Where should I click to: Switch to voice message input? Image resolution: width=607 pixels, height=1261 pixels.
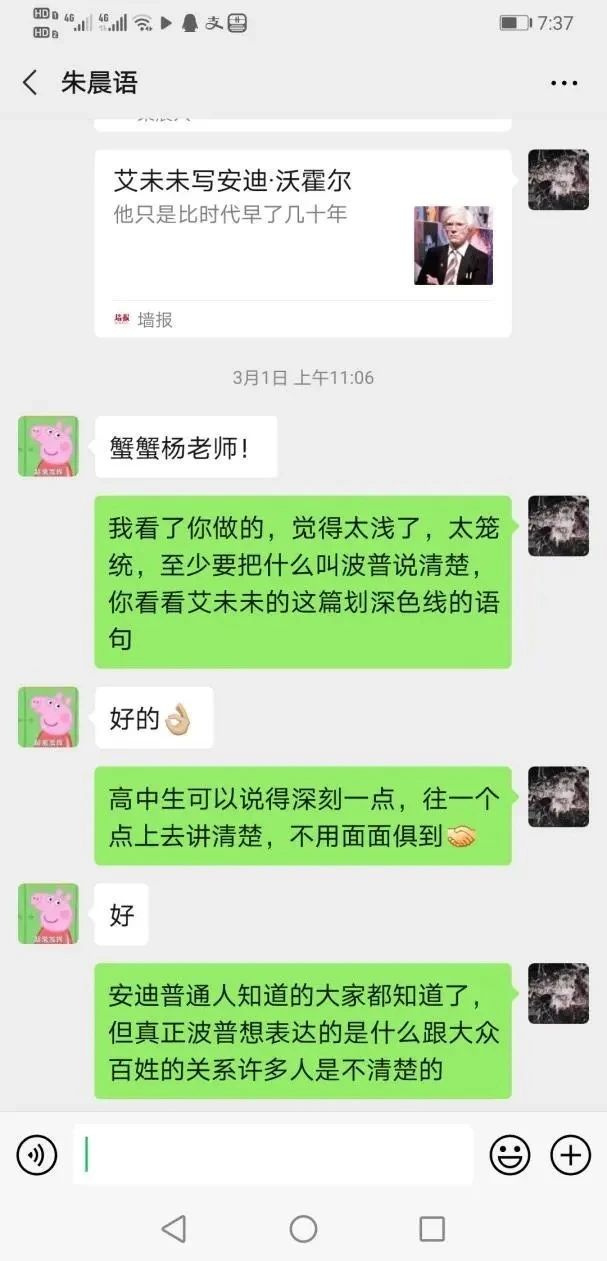point(37,1156)
